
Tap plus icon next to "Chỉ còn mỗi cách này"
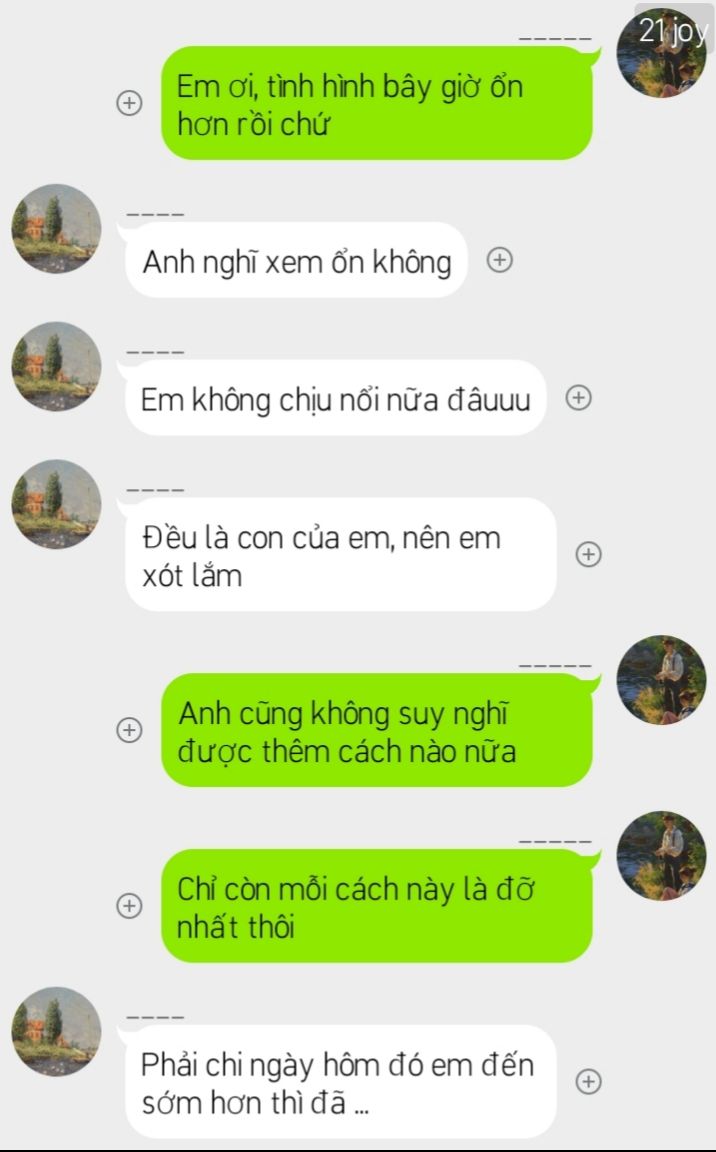128,906
